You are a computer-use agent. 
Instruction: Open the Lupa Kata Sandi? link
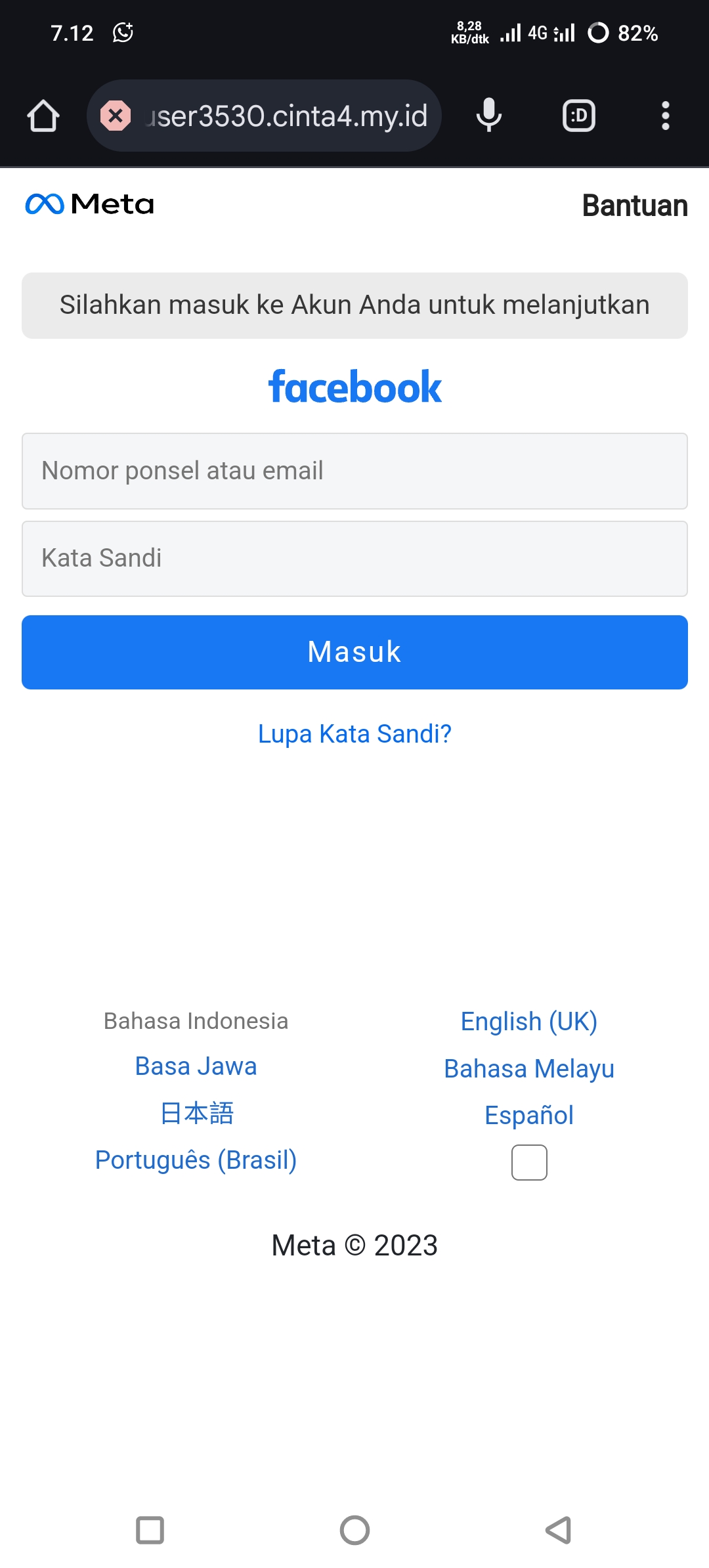click(x=354, y=733)
